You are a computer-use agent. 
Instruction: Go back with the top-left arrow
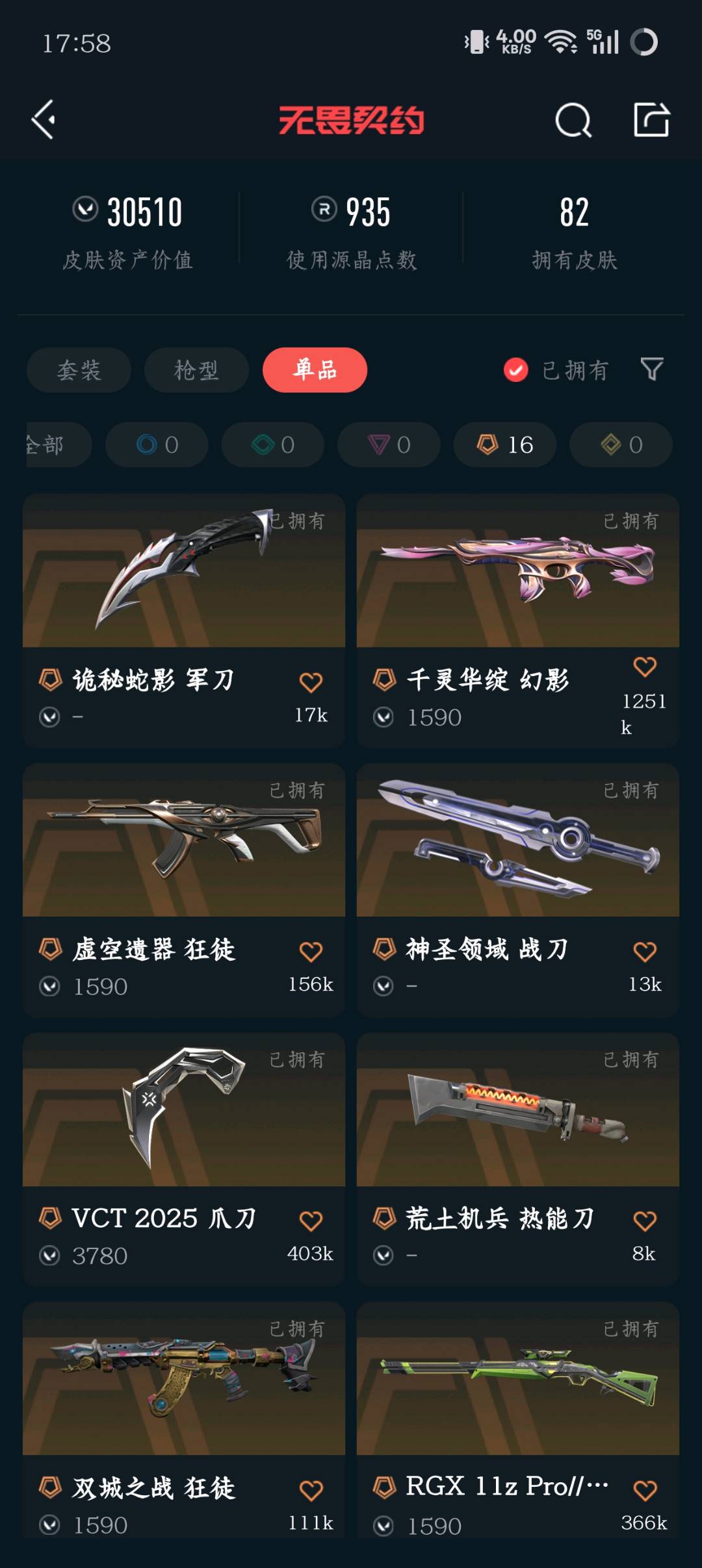click(x=44, y=120)
